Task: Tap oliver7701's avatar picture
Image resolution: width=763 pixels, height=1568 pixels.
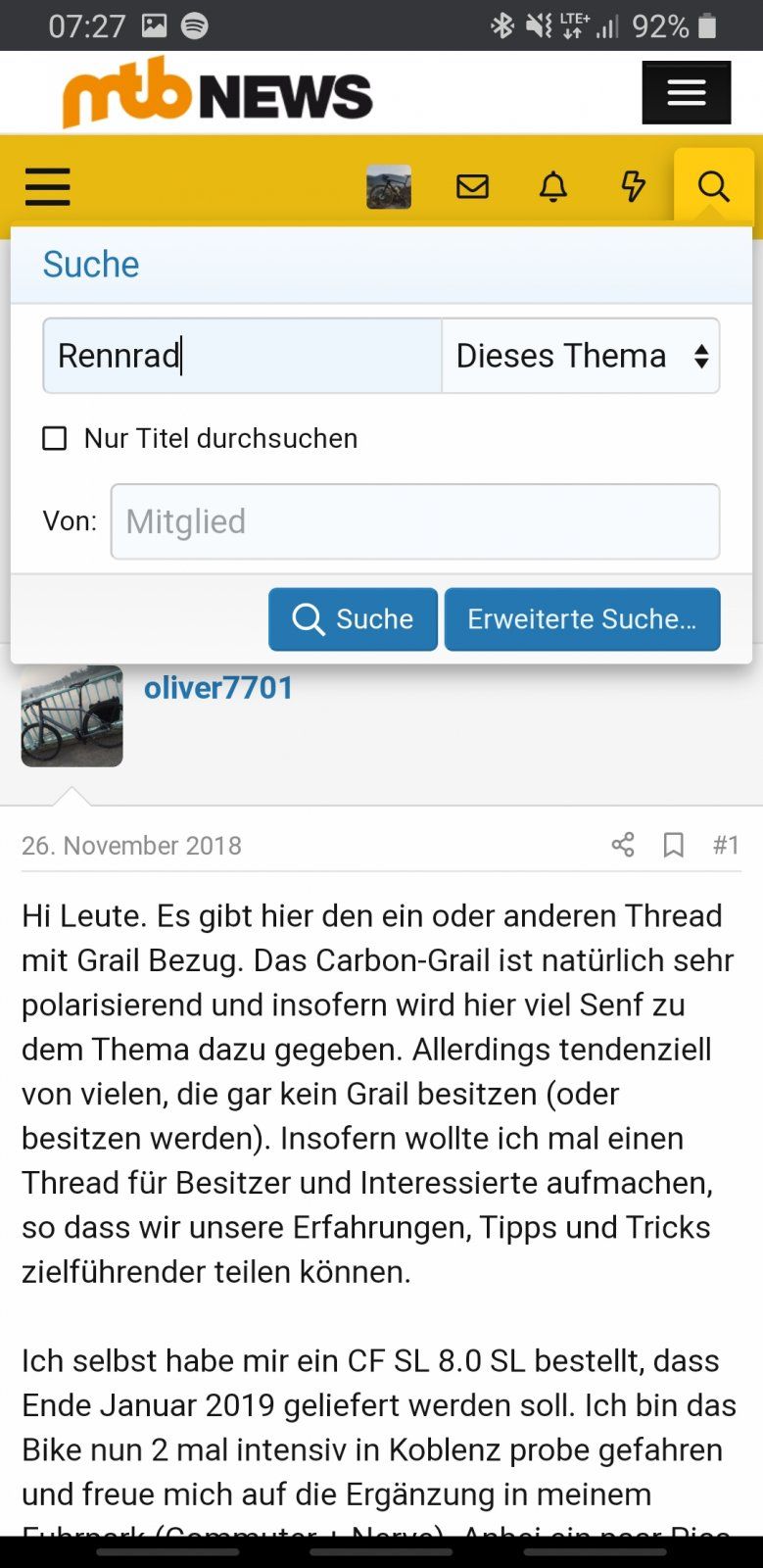Action: tap(72, 715)
